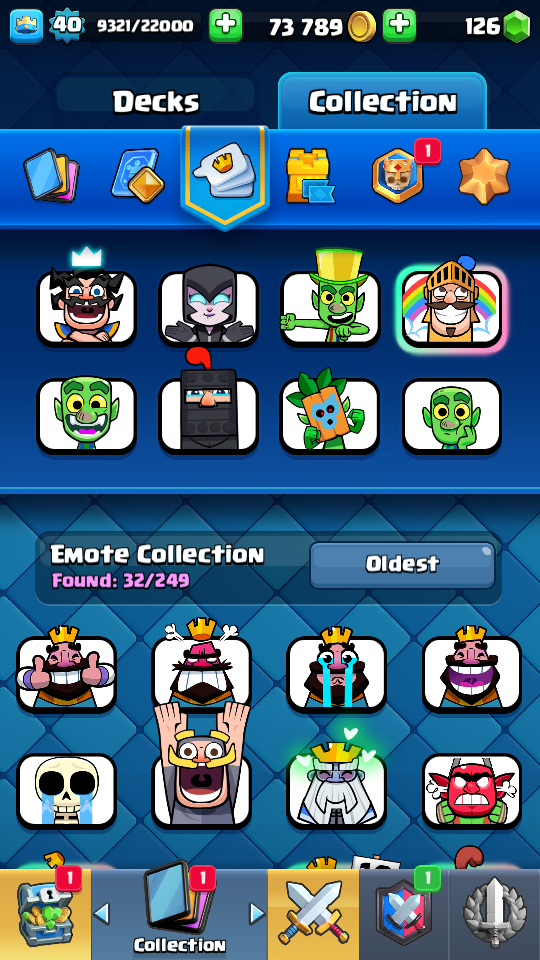Open the star points sub-tab
540x960 pixels.
[x=484, y=176]
